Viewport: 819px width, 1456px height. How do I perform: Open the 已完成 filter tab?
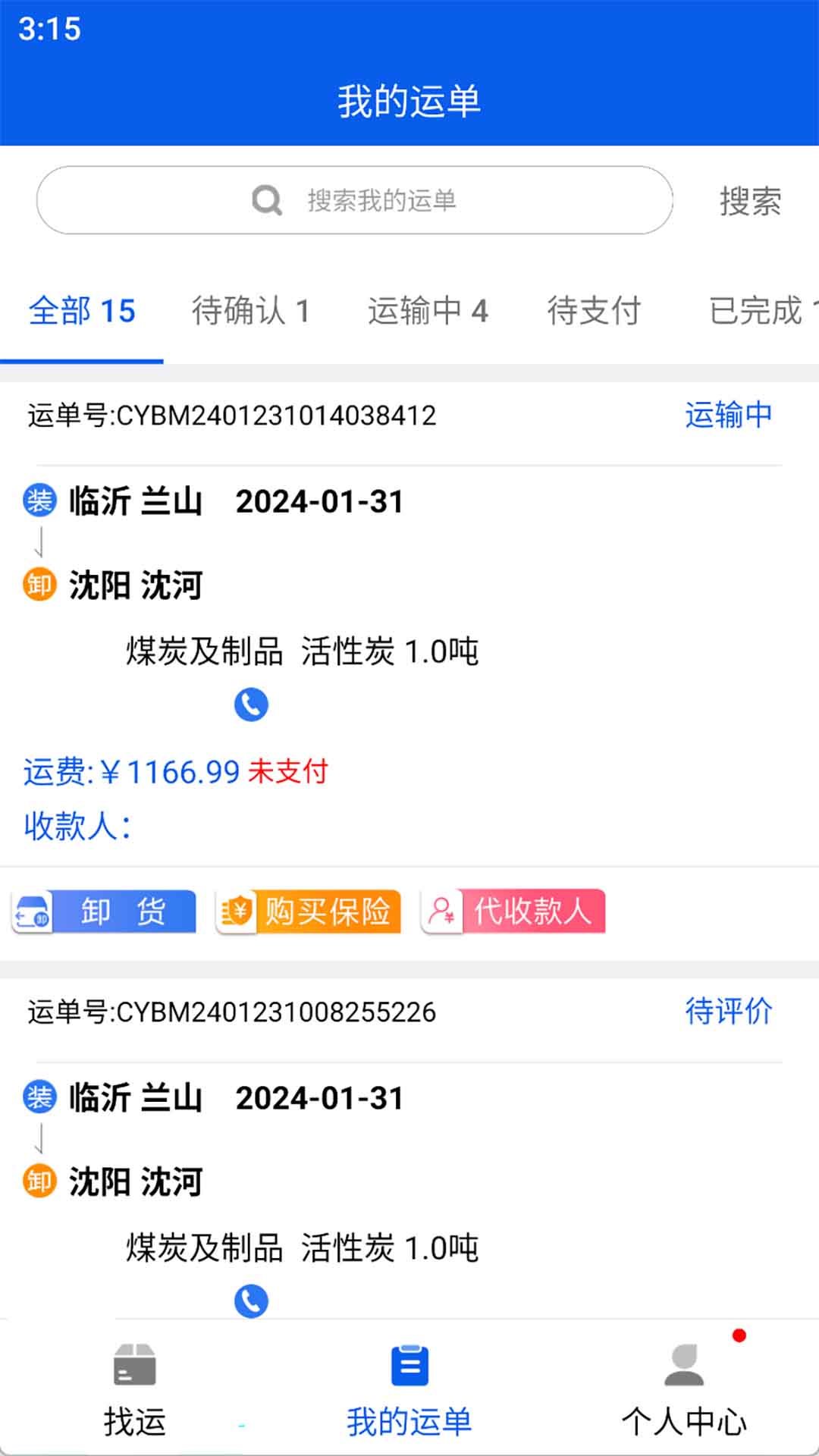coord(758,311)
